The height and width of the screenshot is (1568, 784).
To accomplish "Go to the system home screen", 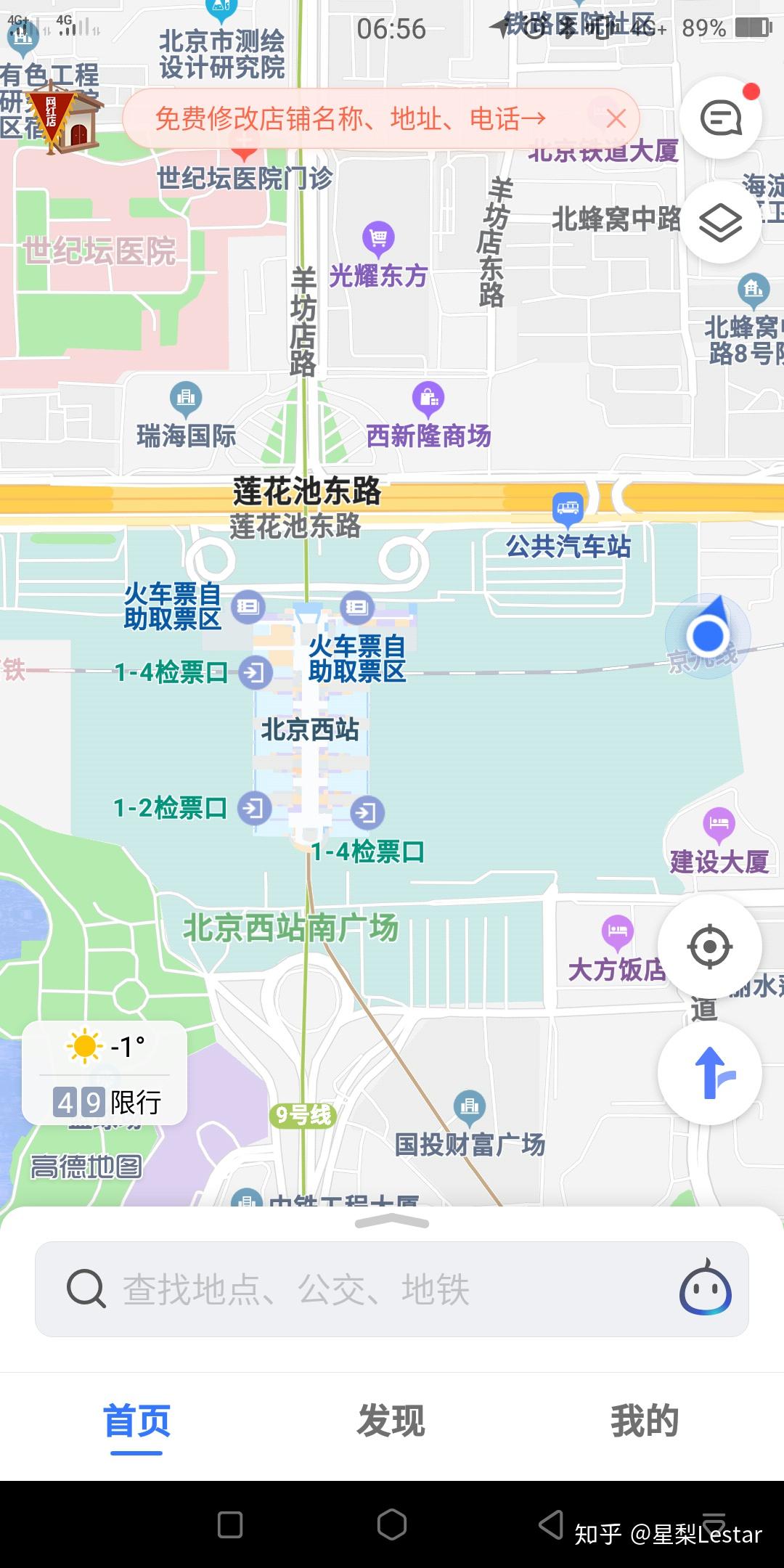I will point(392,1524).
